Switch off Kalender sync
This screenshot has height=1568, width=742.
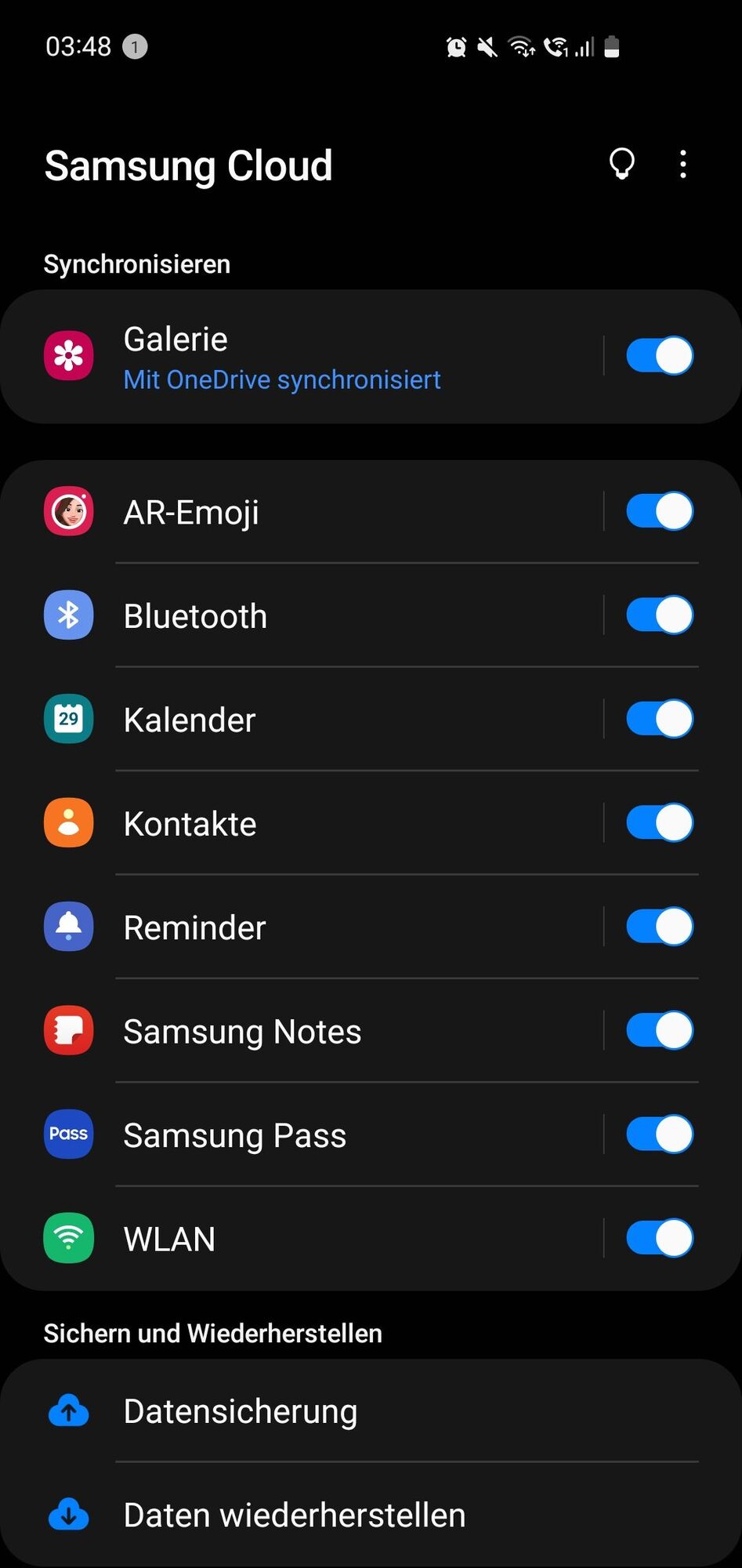coord(659,719)
